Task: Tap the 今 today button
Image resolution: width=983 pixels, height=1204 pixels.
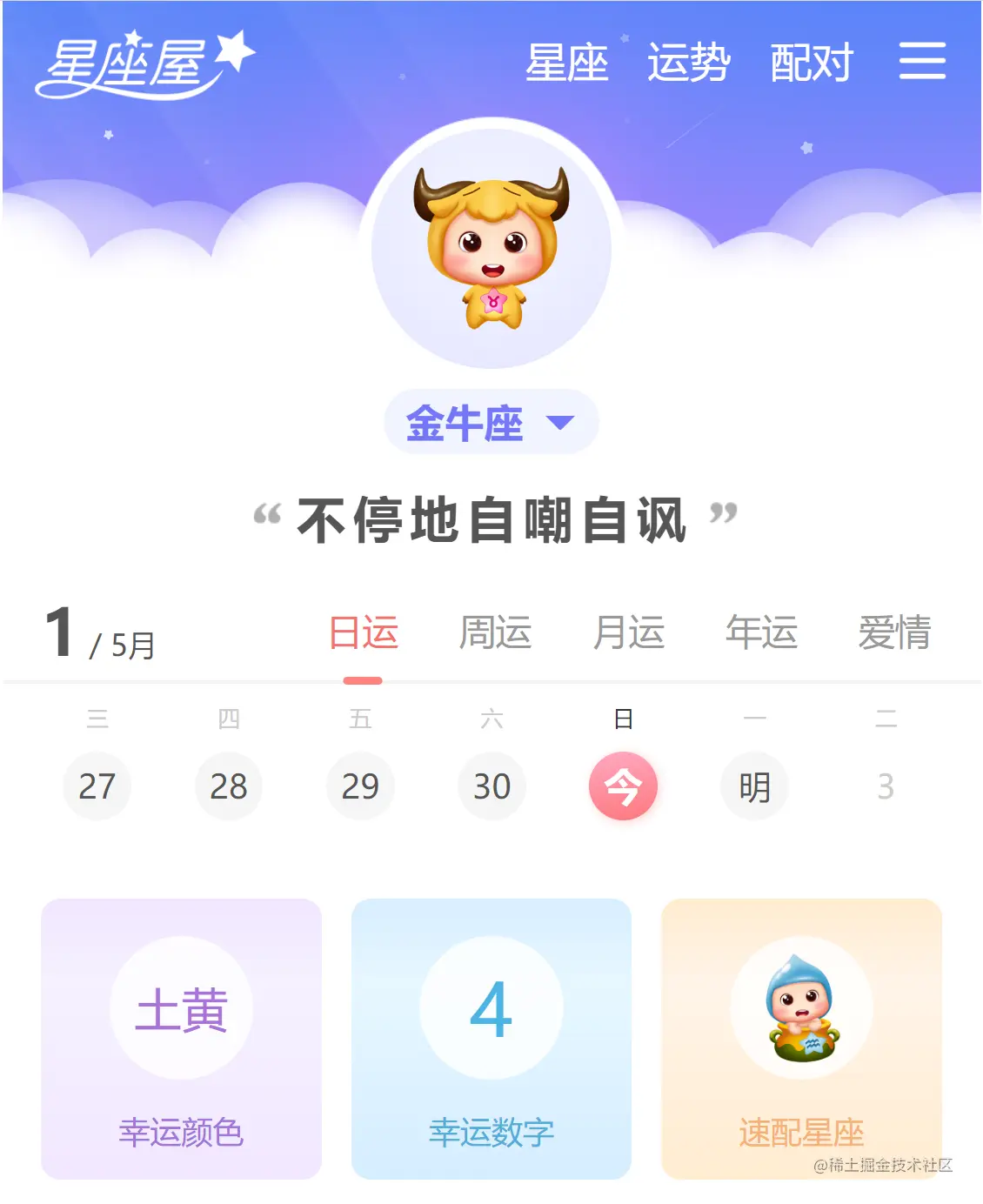Action: (x=623, y=786)
